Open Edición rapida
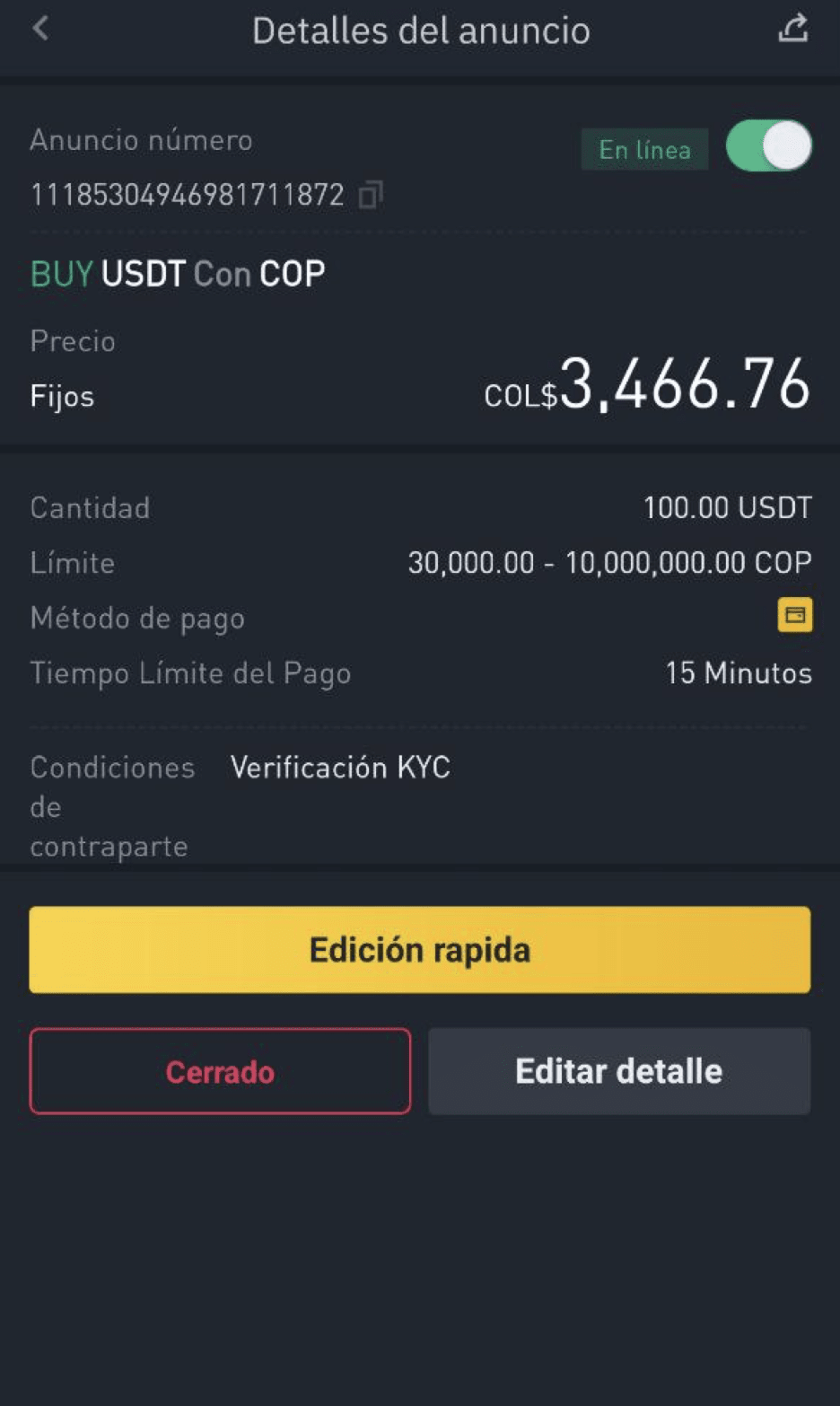840x1406 pixels. pyautogui.click(x=420, y=950)
